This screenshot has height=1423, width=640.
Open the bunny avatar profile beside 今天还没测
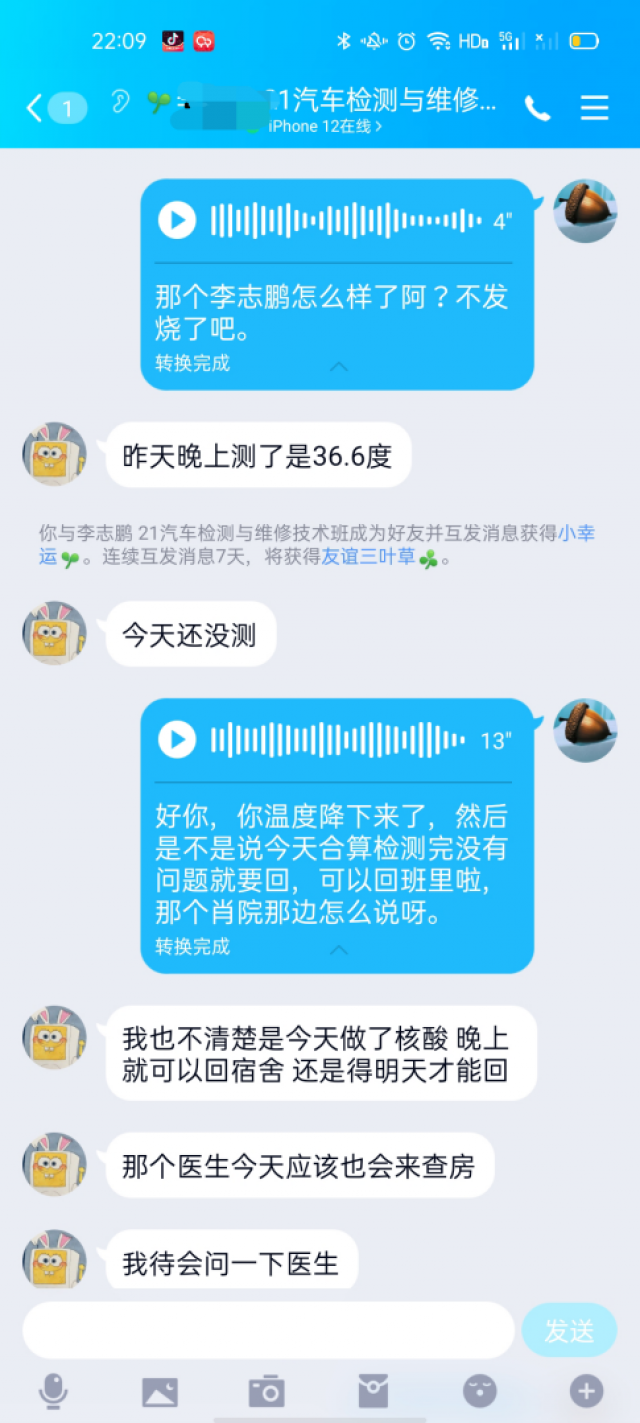pyautogui.click(x=54, y=633)
